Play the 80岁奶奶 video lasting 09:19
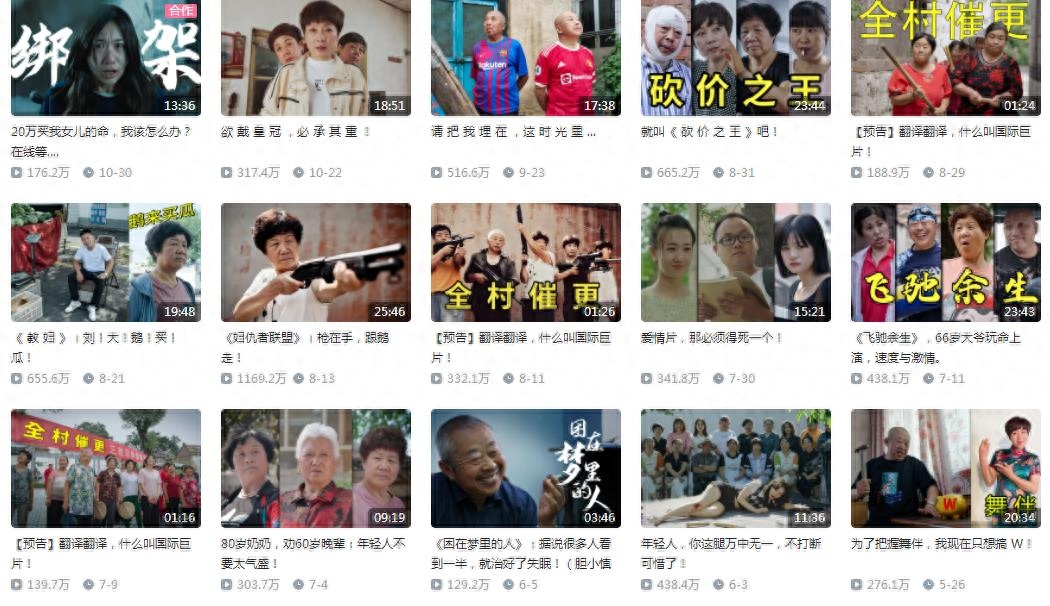 tap(315, 468)
